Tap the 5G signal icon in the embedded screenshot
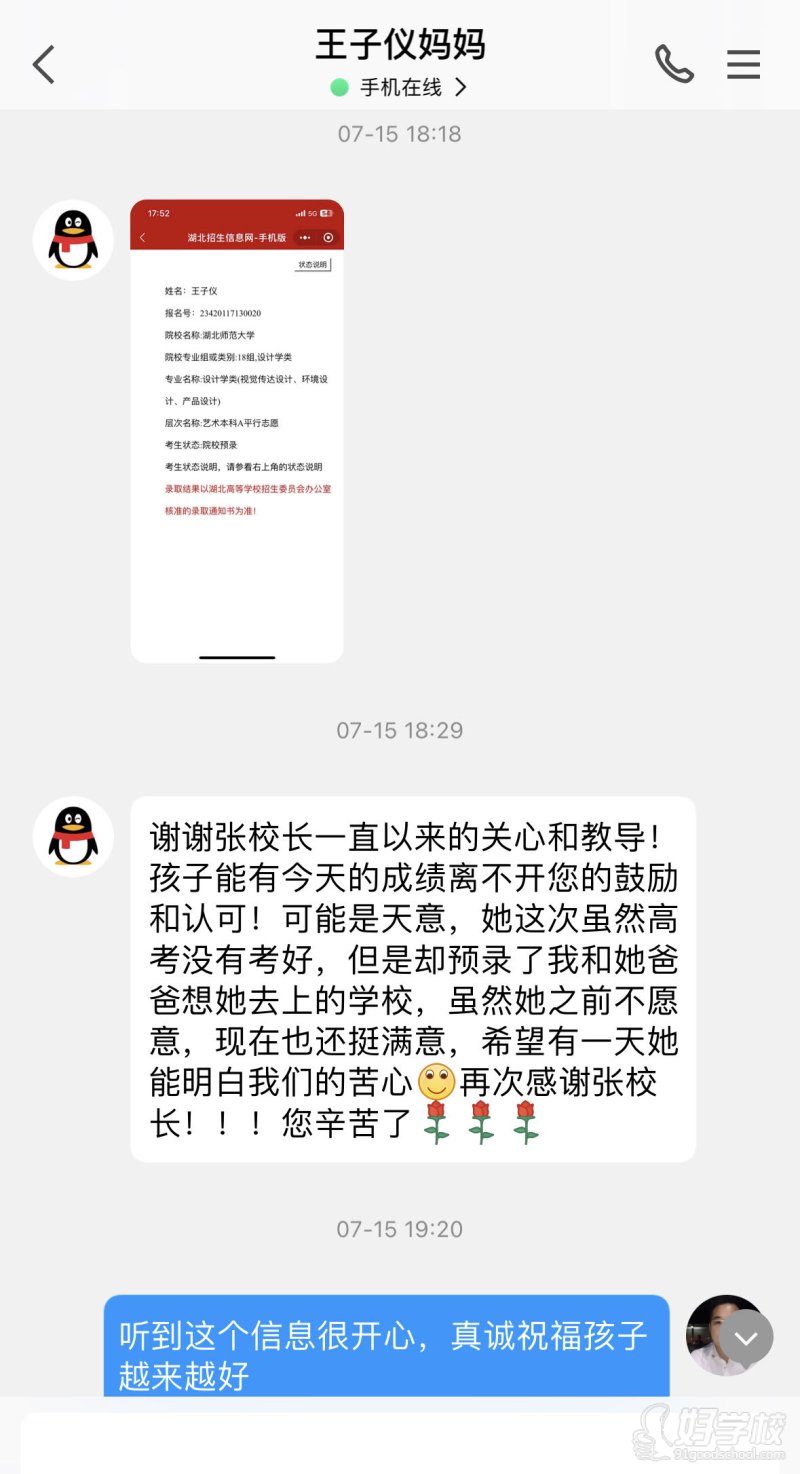The image size is (800, 1474). click(x=314, y=212)
